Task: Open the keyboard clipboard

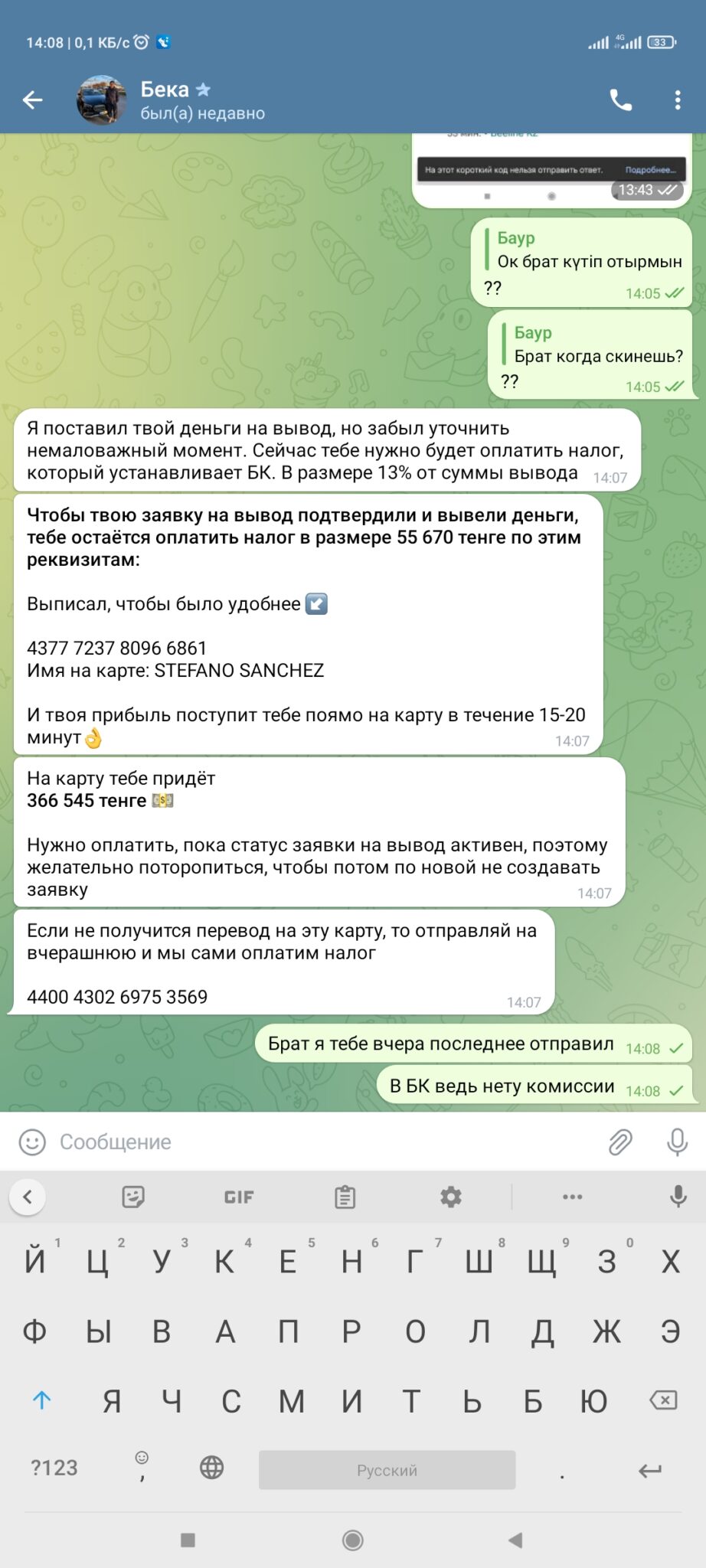Action: click(345, 1197)
